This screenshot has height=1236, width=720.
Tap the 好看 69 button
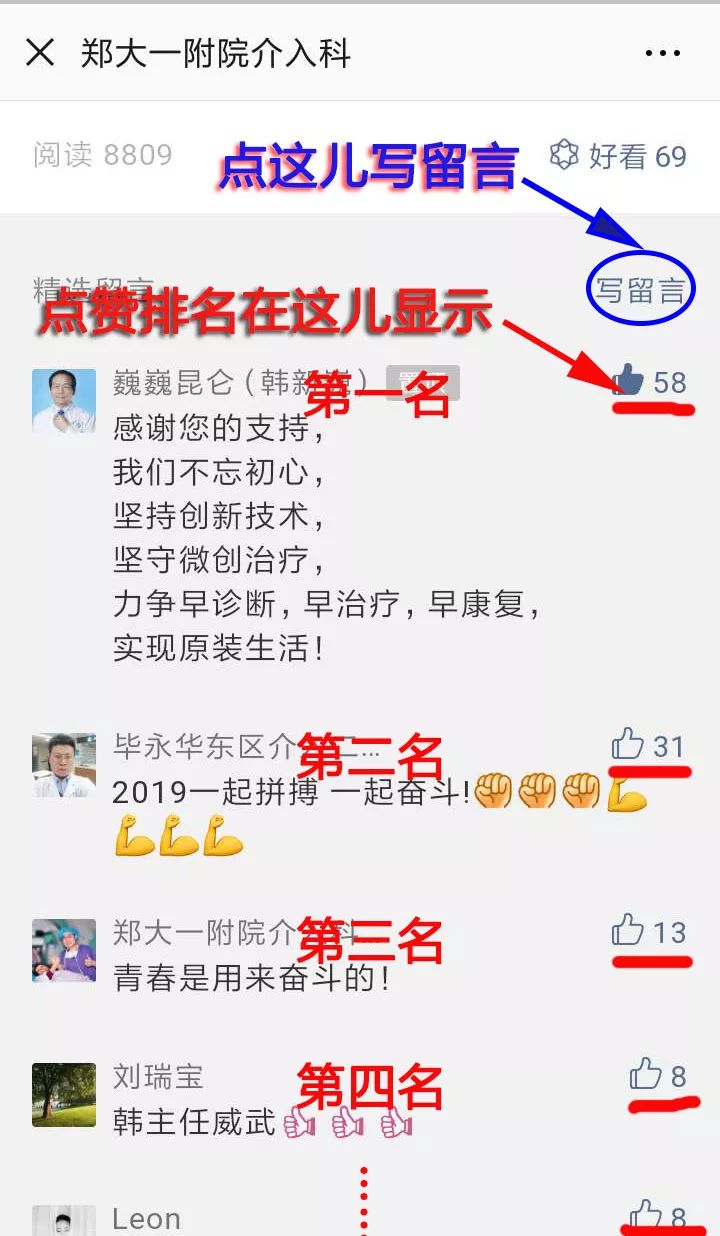619,156
